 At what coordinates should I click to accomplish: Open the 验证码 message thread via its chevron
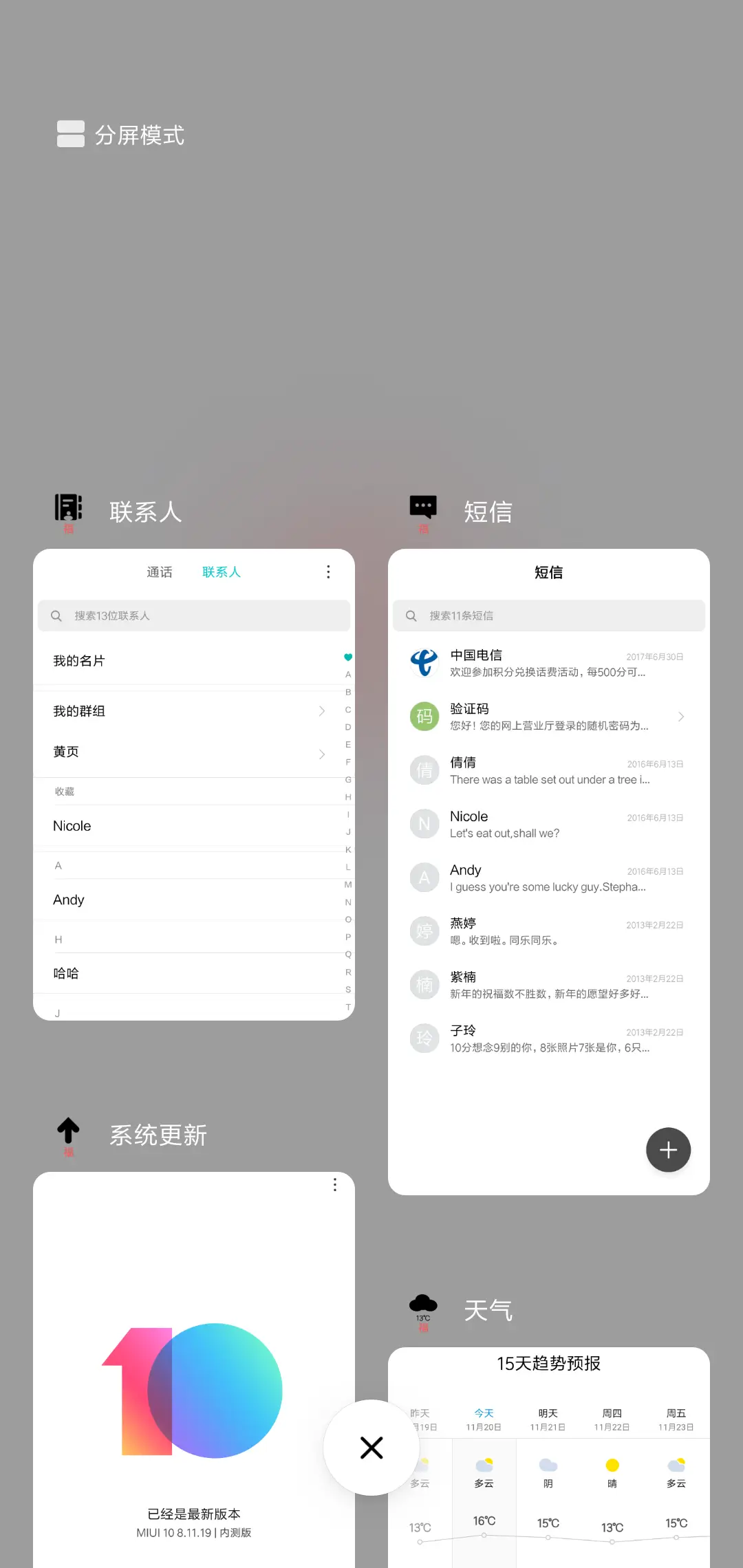click(x=680, y=717)
